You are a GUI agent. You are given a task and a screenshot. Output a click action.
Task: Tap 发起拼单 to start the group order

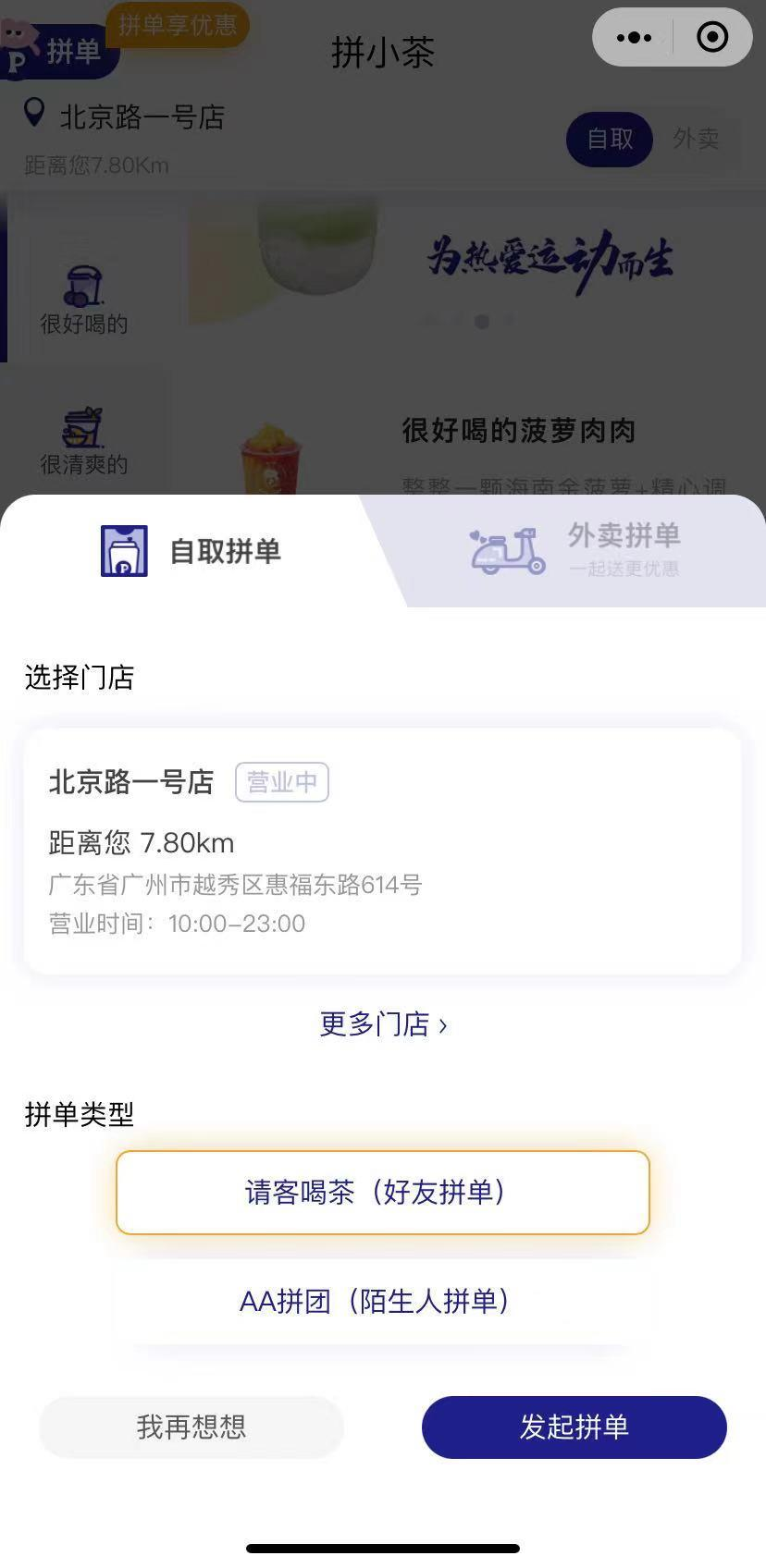(574, 1427)
